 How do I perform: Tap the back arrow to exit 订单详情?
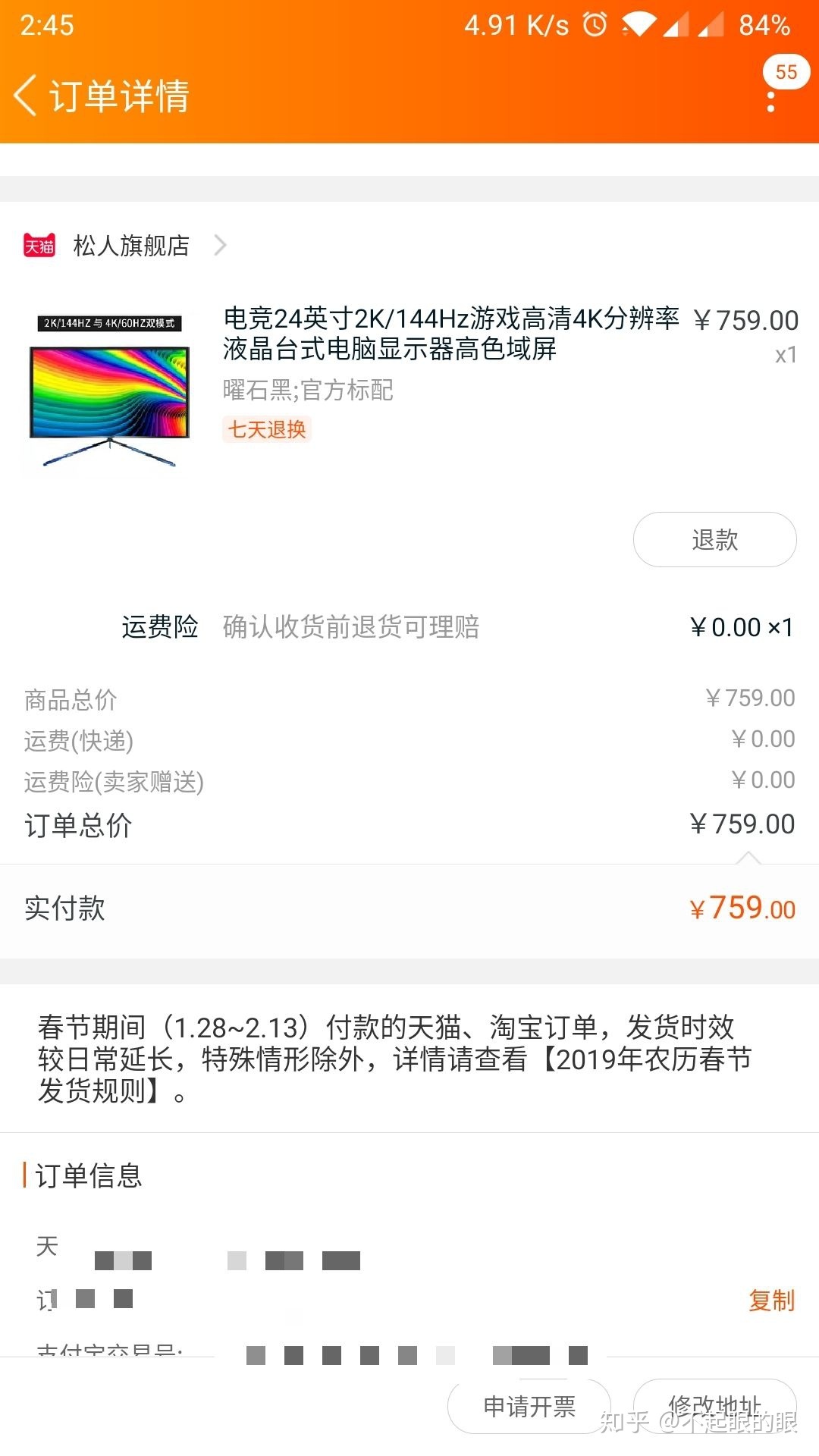[x=25, y=97]
